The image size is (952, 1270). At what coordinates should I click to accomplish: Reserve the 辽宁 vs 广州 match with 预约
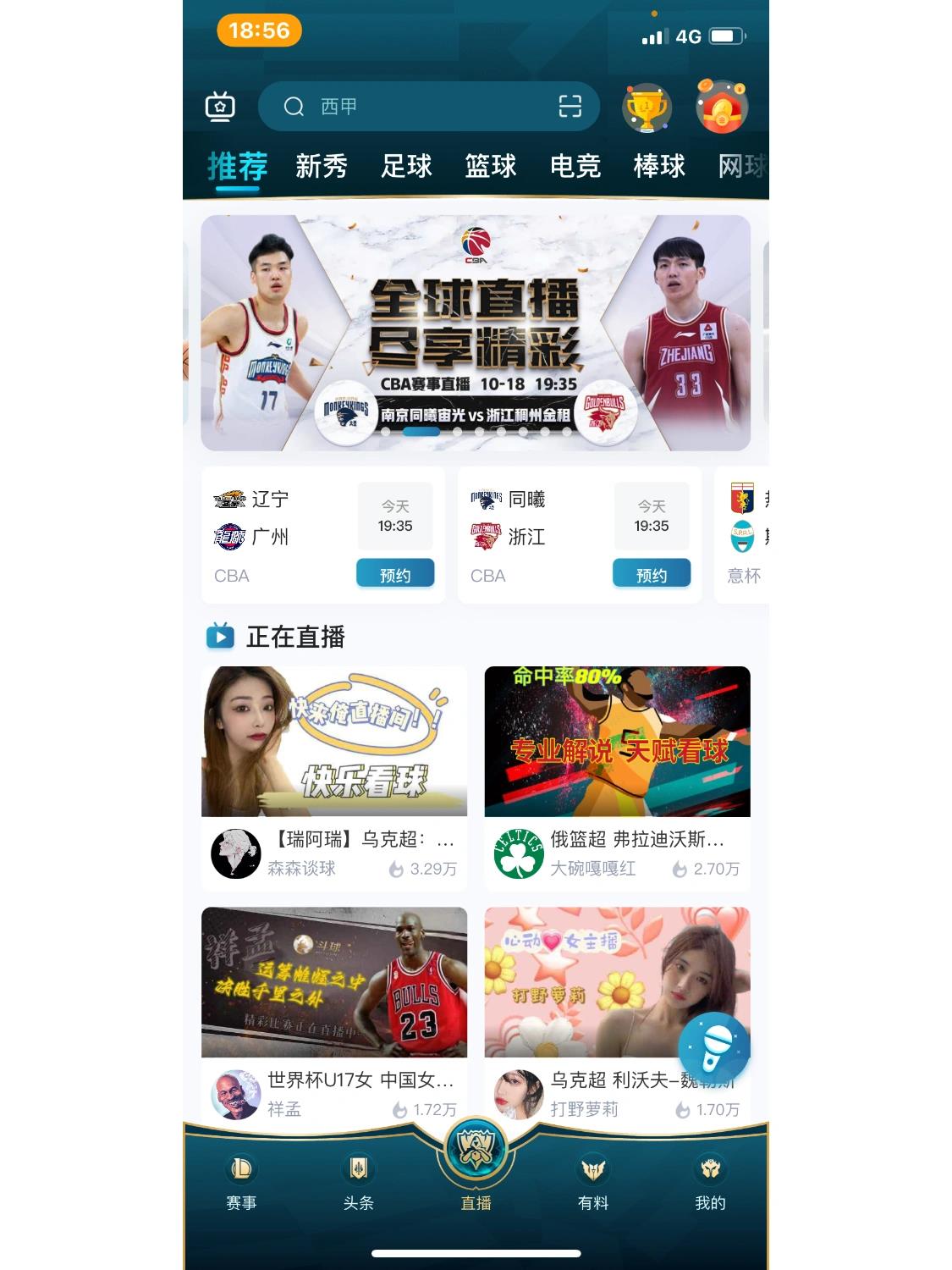click(395, 574)
